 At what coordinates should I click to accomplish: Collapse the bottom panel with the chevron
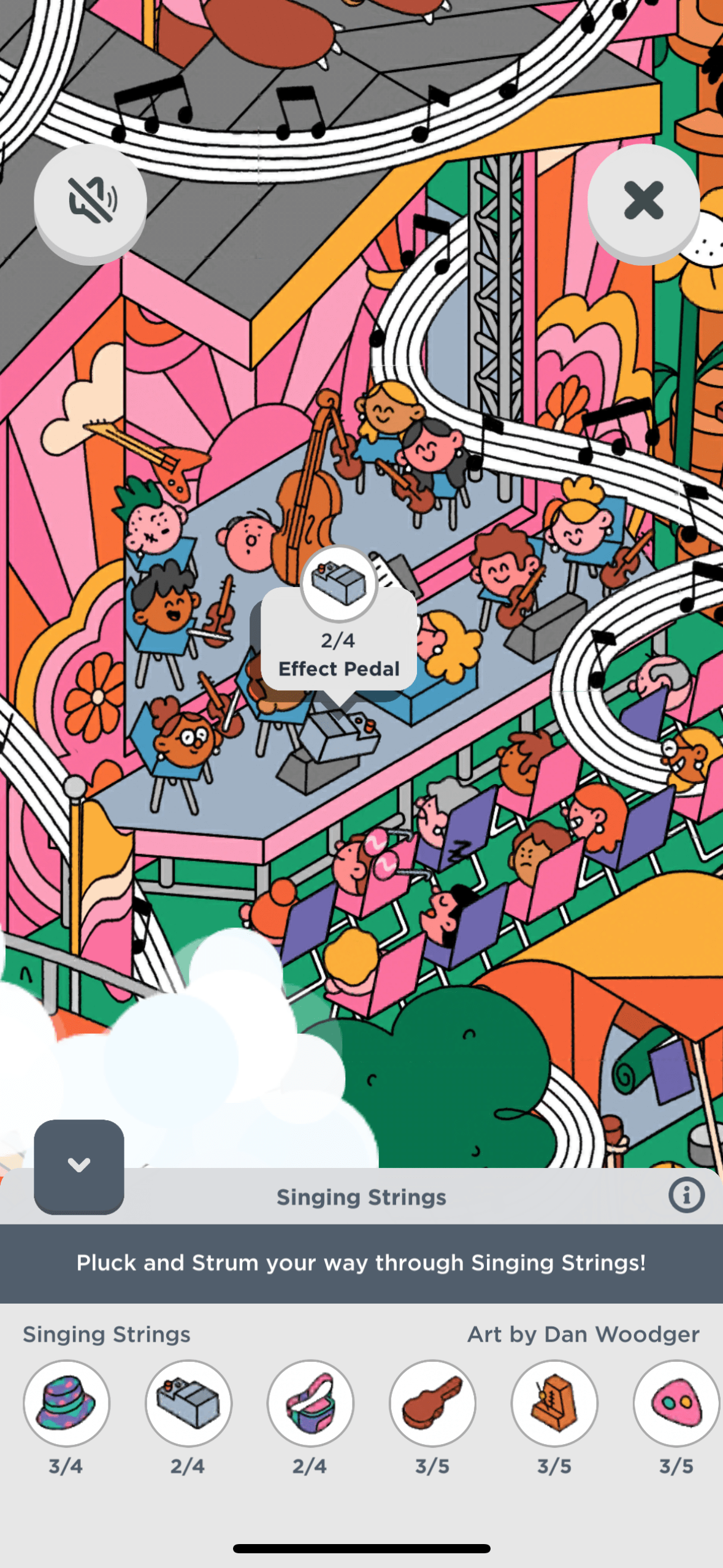pyautogui.click(x=79, y=1165)
